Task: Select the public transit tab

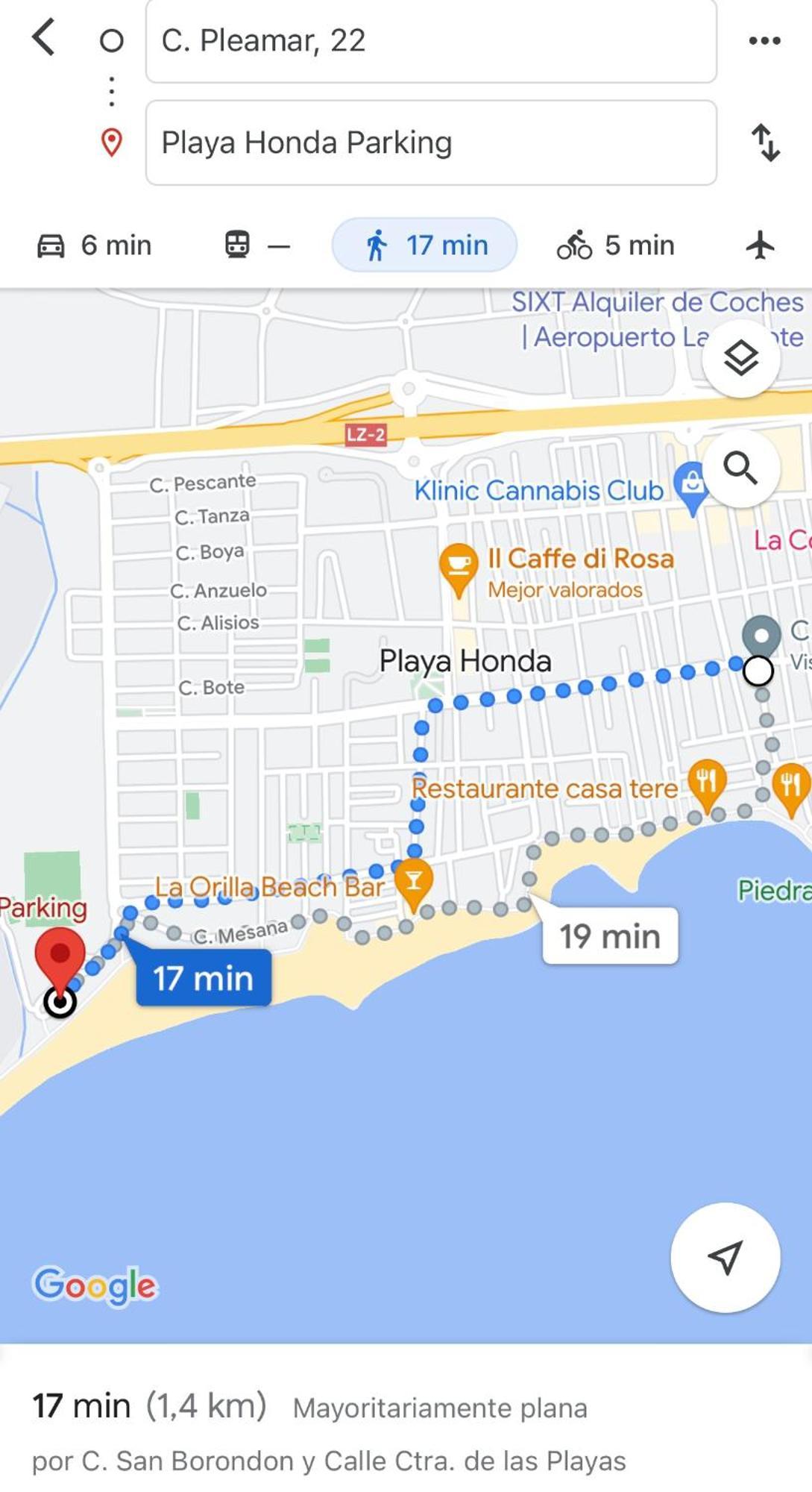Action: pyautogui.click(x=256, y=245)
